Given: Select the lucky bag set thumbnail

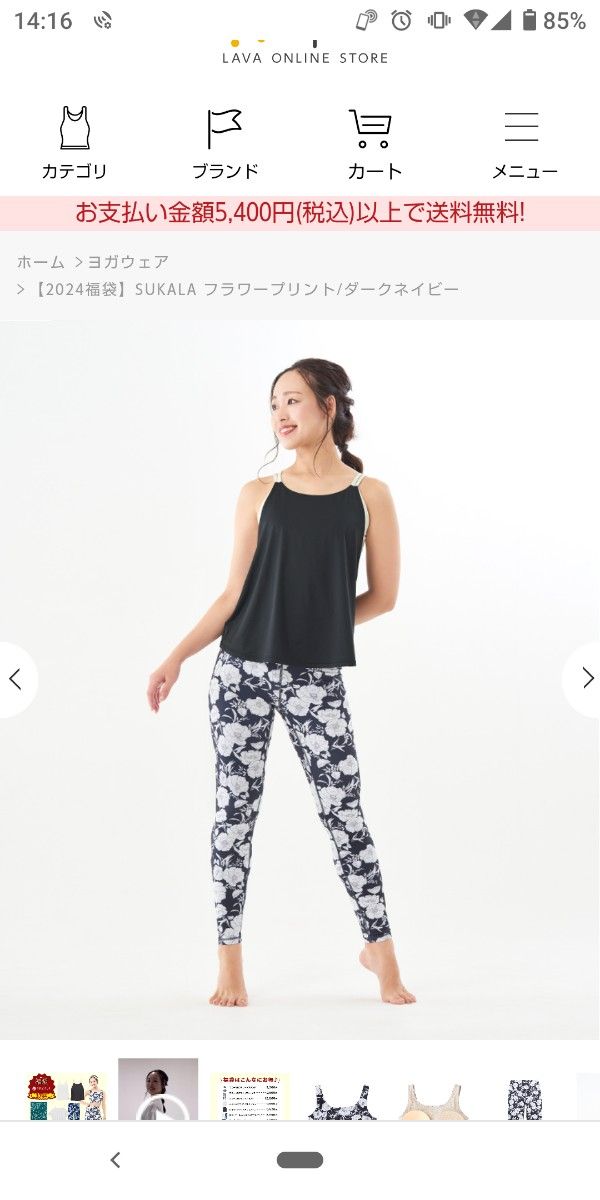Looking at the screenshot, I should (x=67, y=1095).
